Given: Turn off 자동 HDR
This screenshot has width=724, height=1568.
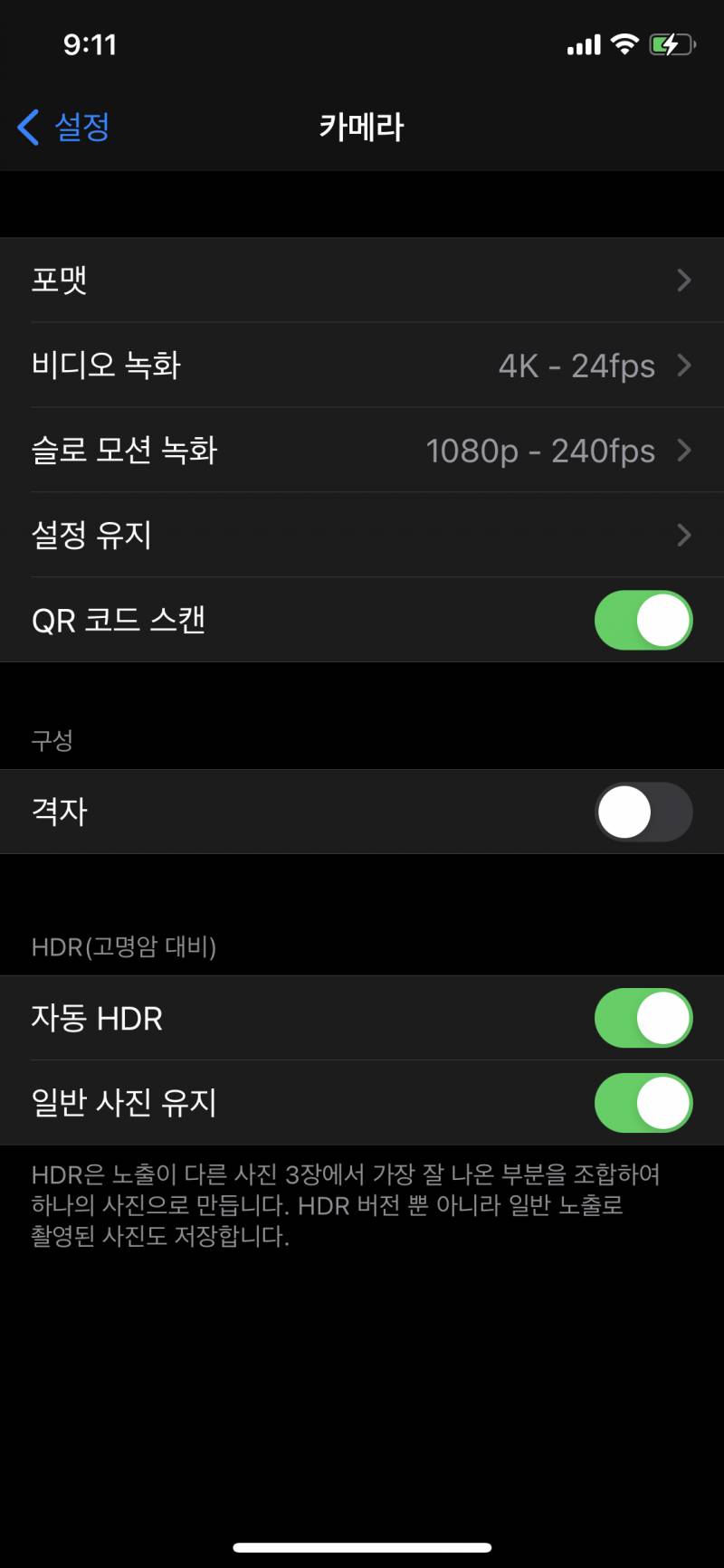Looking at the screenshot, I should click(x=643, y=1018).
